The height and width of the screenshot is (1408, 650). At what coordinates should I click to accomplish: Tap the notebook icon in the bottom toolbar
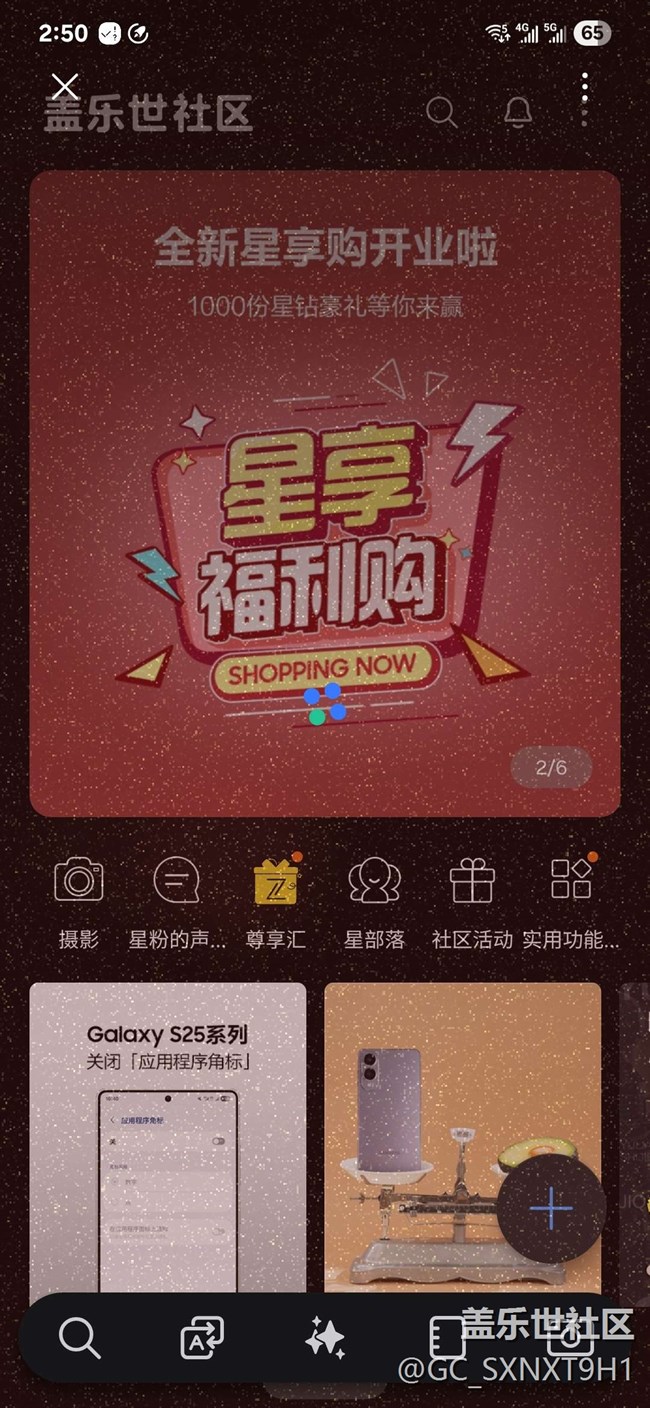click(447, 1337)
